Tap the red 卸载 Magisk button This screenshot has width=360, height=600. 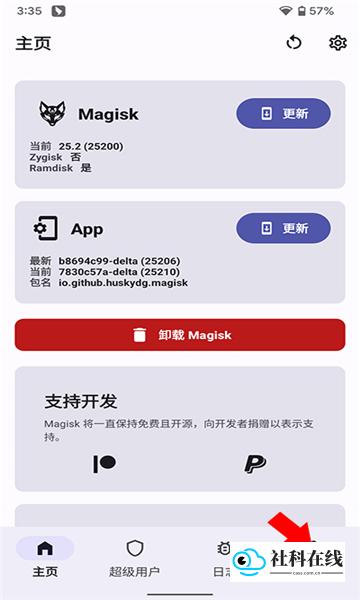click(x=180, y=335)
